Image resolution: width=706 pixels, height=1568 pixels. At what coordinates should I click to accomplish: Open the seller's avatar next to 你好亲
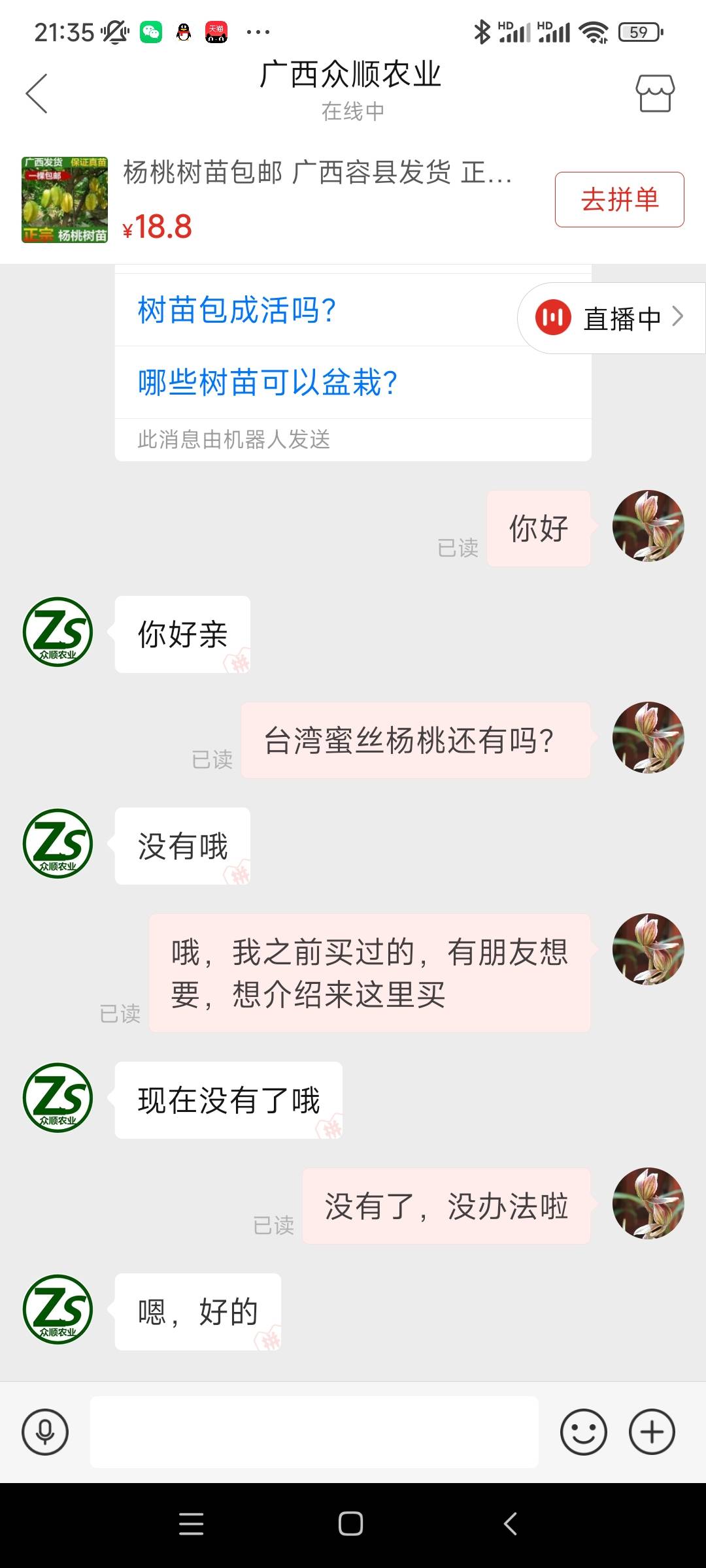[x=58, y=632]
